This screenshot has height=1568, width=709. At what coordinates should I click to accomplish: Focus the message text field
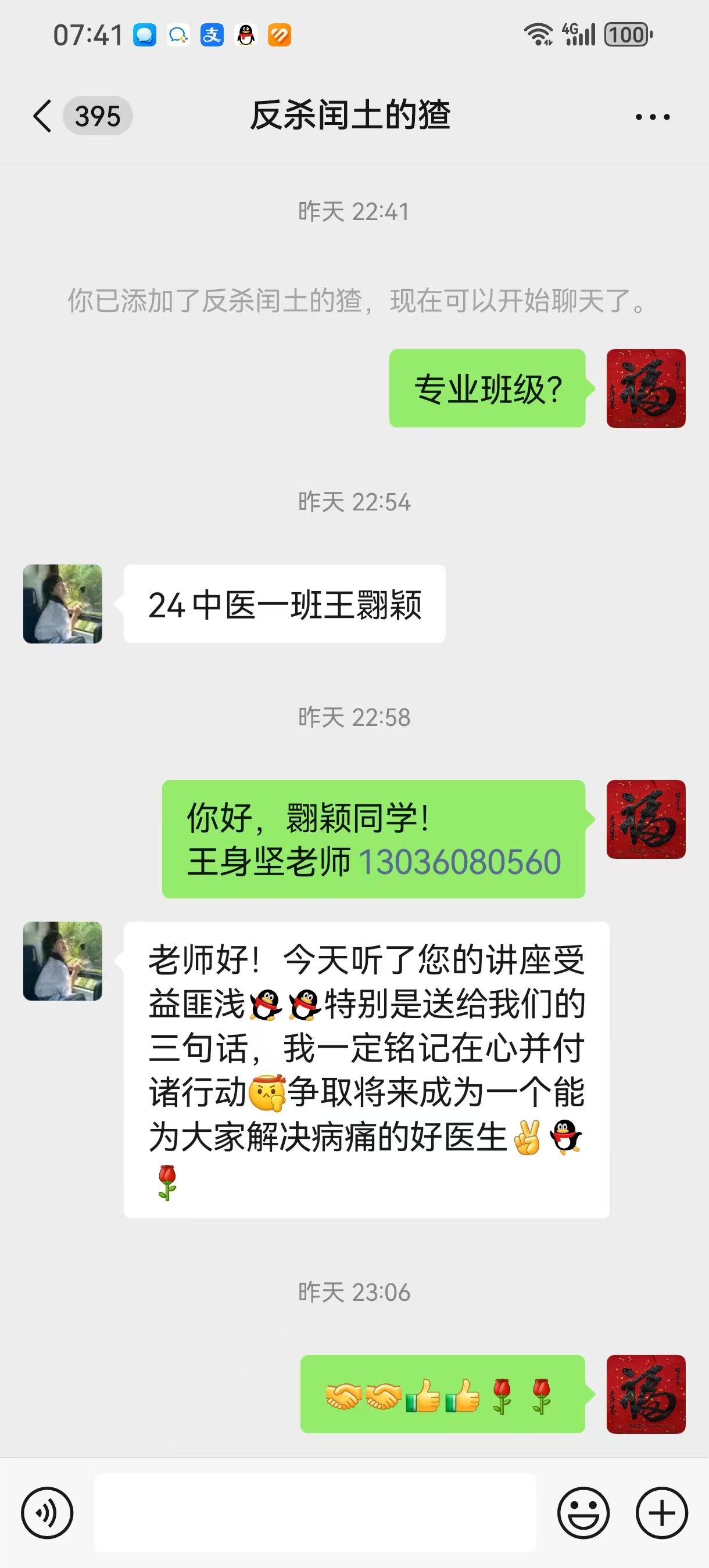click(x=314, y=1513)
